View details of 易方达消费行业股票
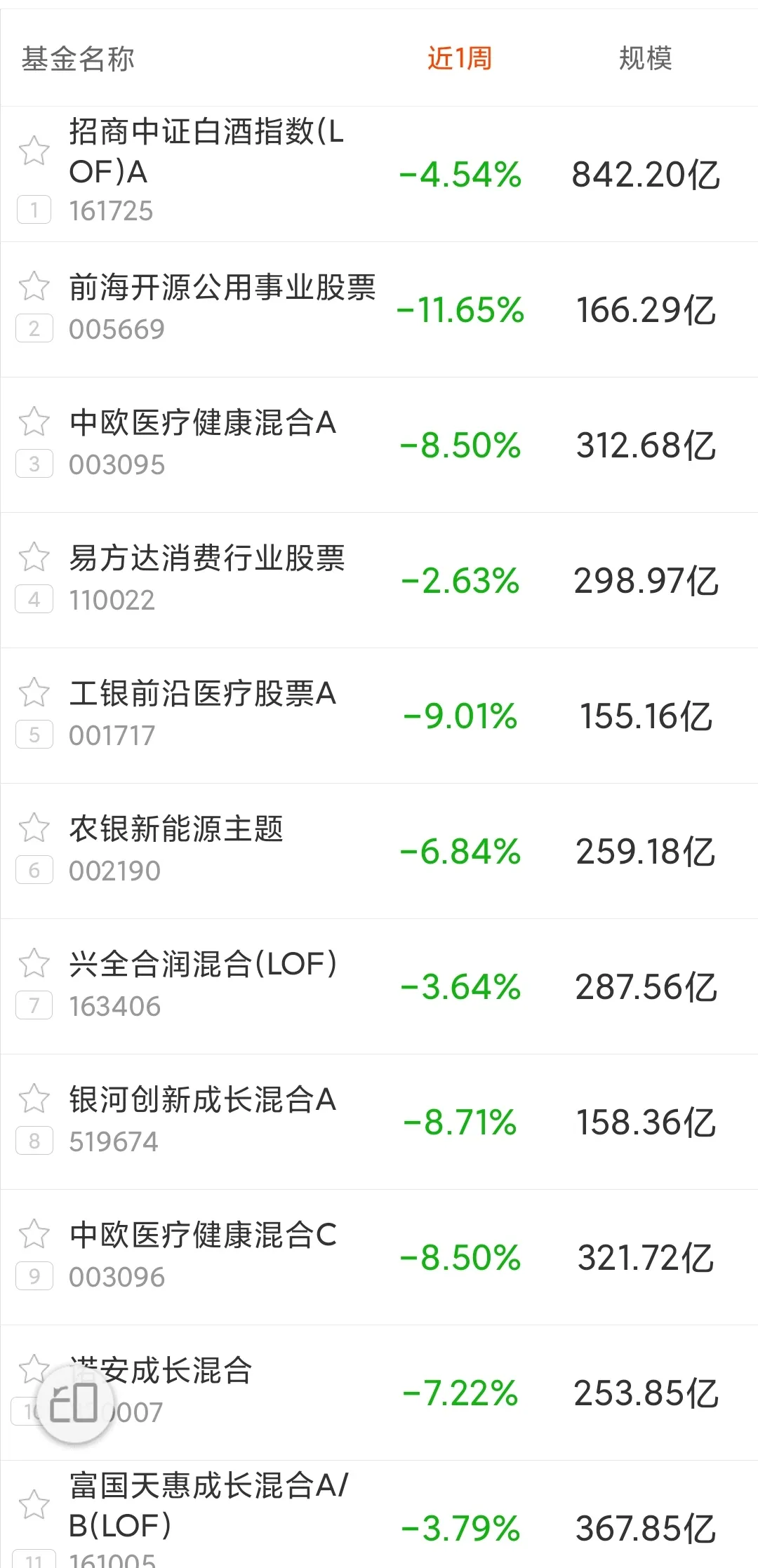Screen dimensions: 758x1568 [x=379, y=580]
